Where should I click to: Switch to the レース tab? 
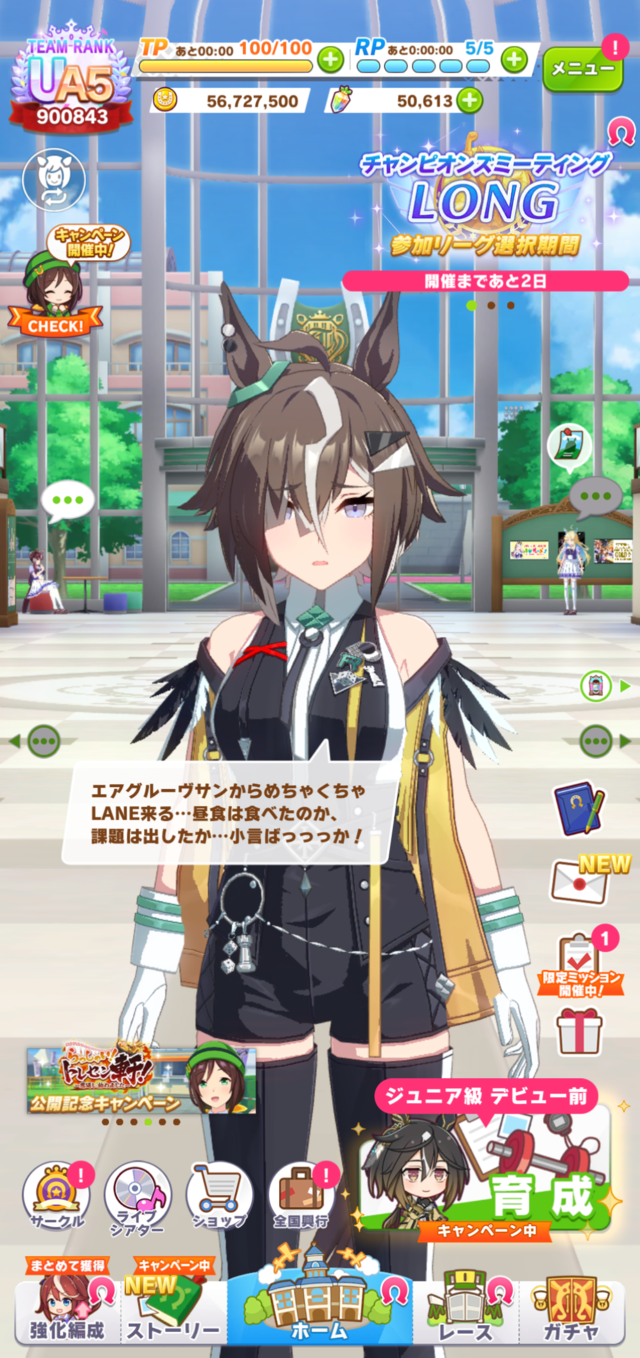(465, 1306)
